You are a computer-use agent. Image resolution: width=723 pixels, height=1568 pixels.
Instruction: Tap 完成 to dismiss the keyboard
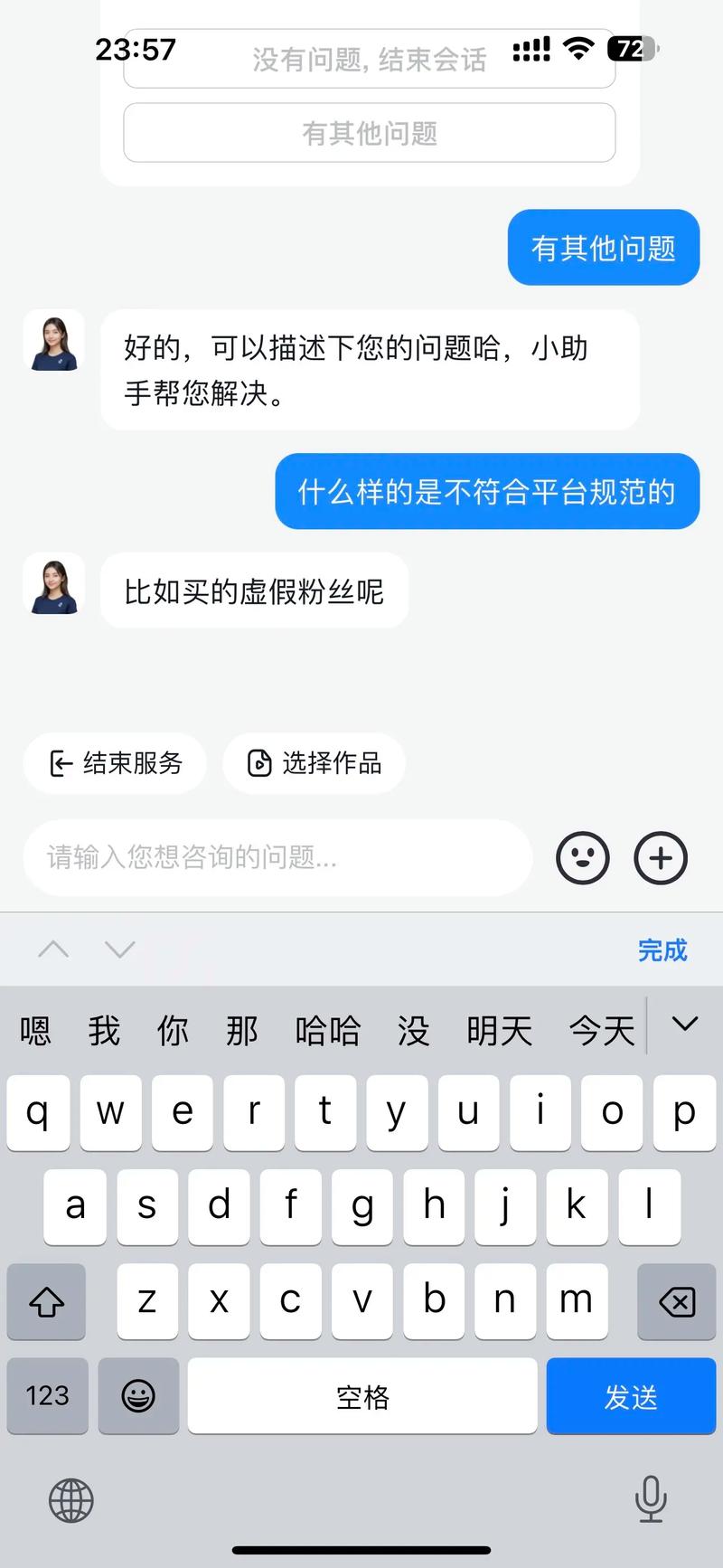pos(662,950)
